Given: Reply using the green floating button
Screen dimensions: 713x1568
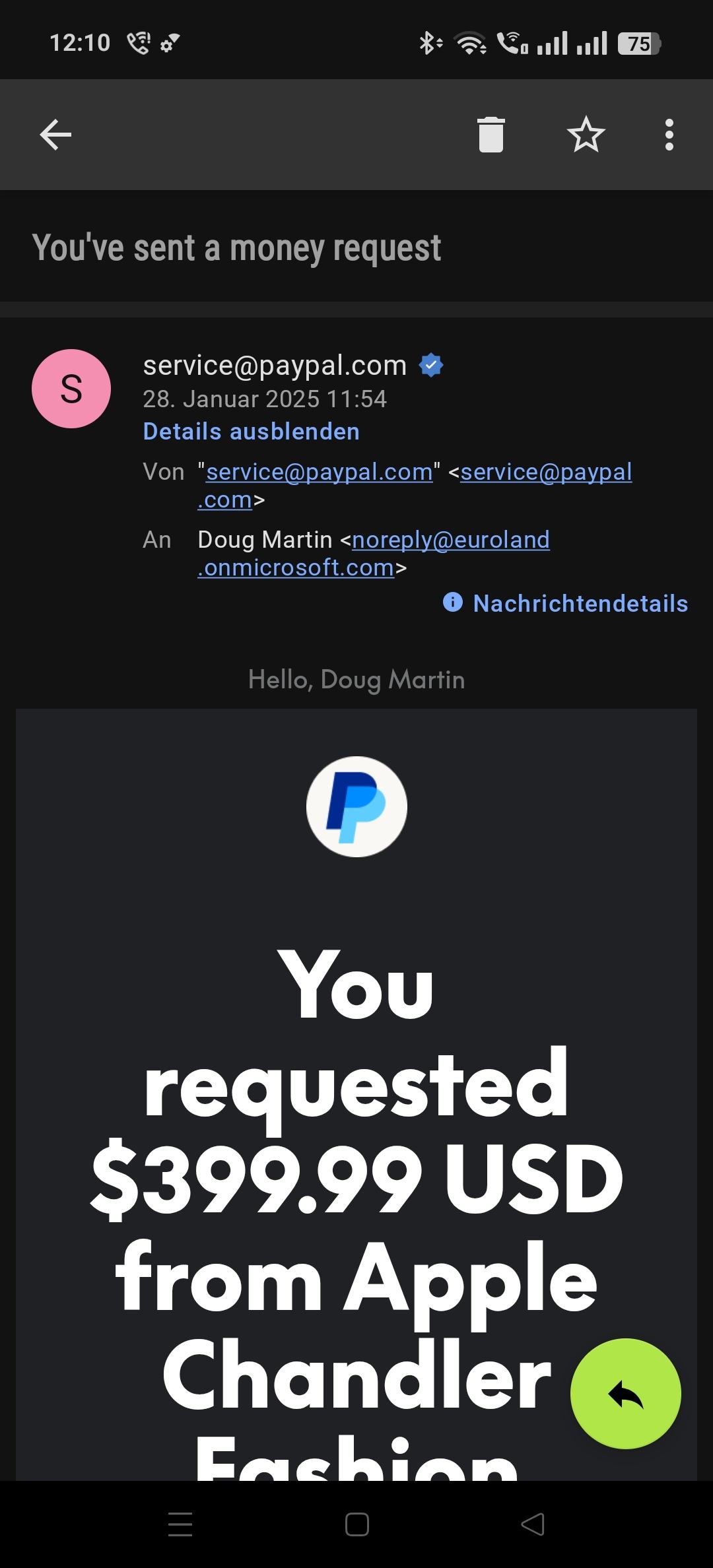Looking at the screenshot, I should (625, 1394).
